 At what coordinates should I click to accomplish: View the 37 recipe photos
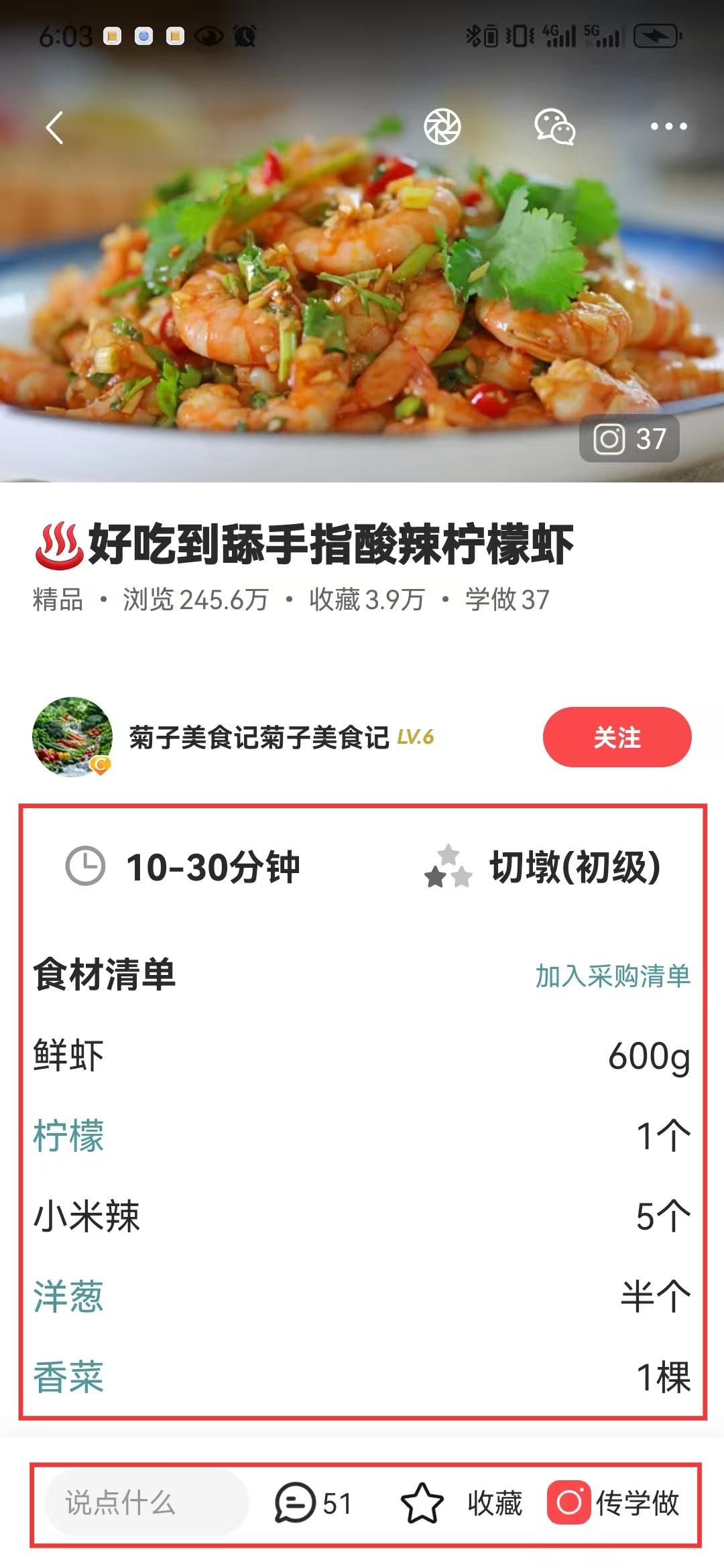tap(629, 439)
